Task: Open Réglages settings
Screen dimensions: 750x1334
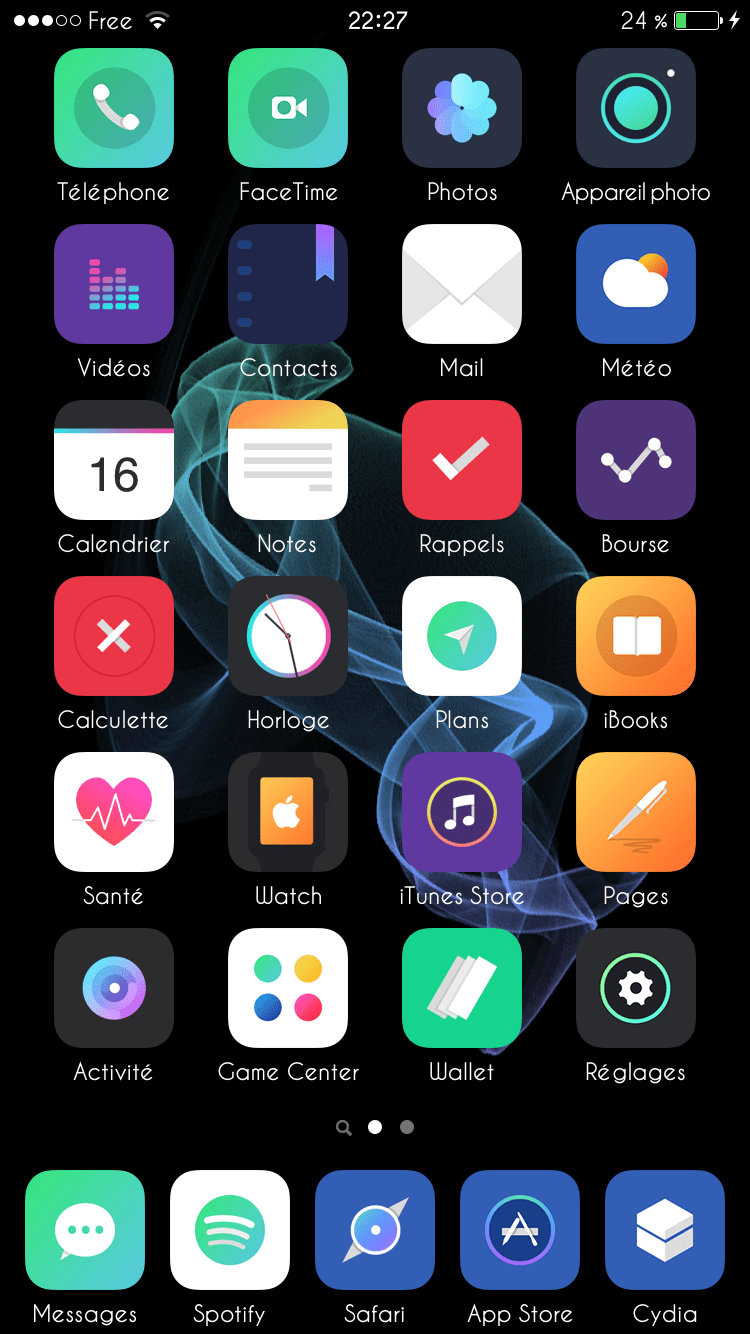Action: [636, 988]
